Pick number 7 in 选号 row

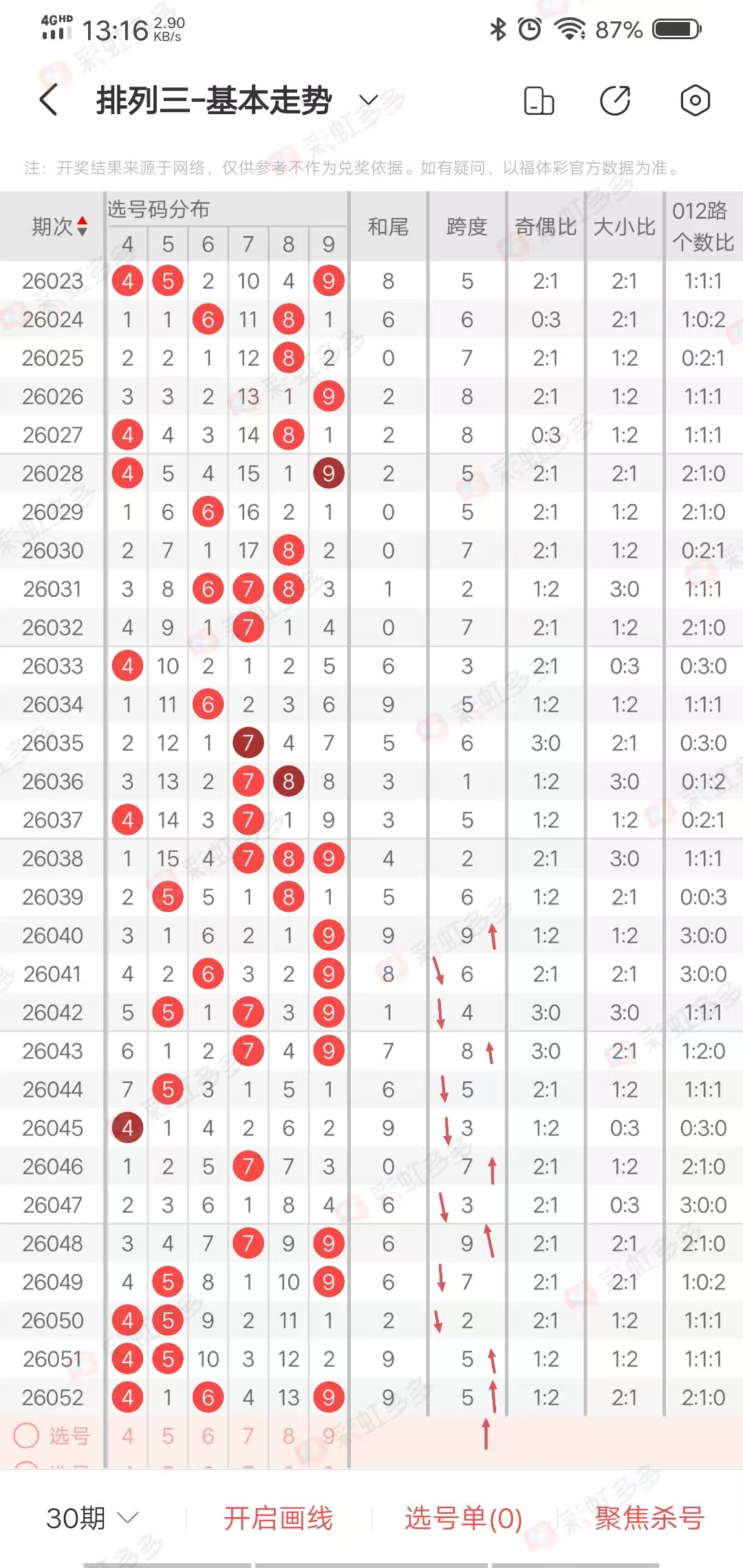pyautogui.click(x=248, y=1436)
